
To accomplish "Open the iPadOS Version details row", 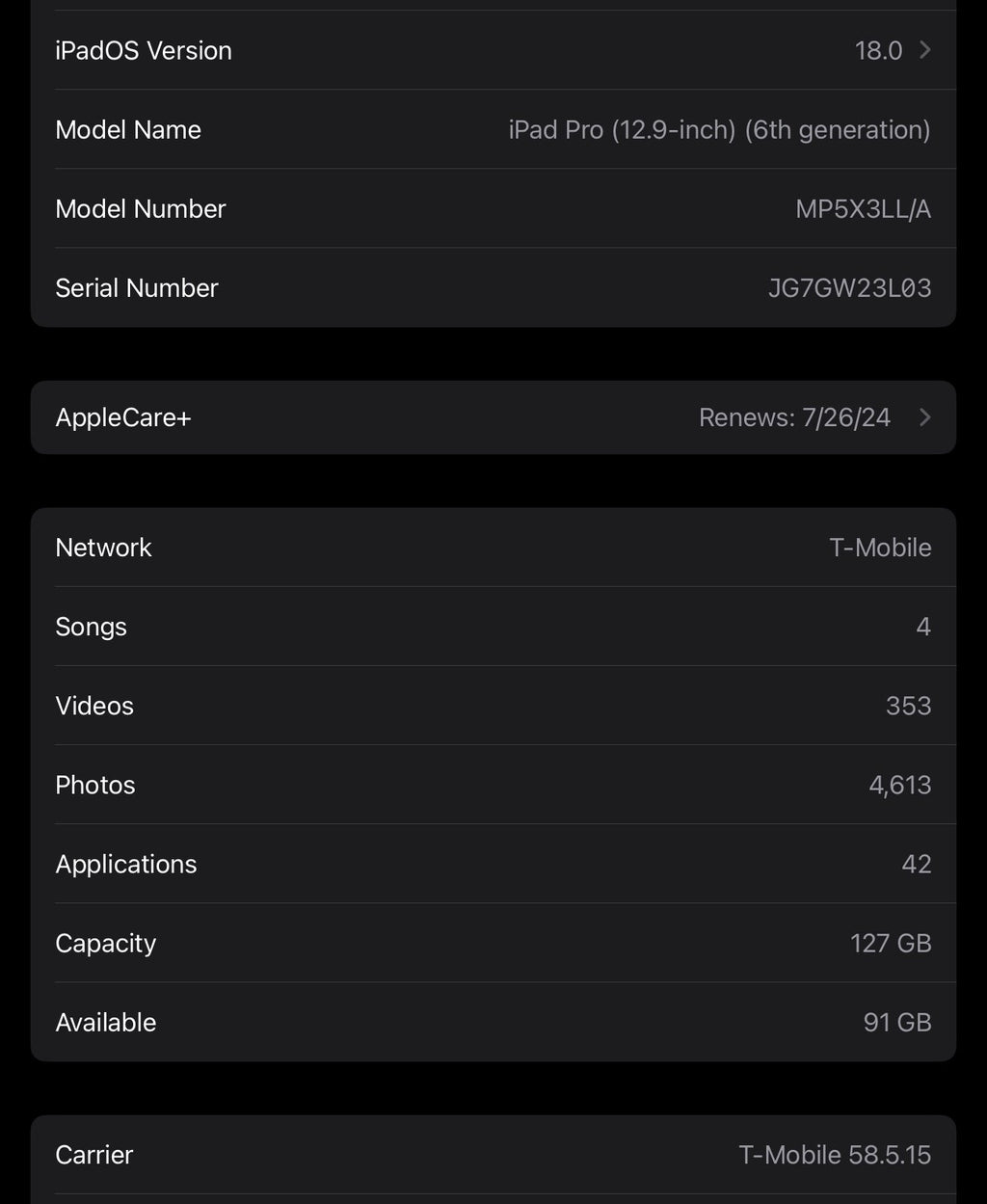I will [493, 50].
